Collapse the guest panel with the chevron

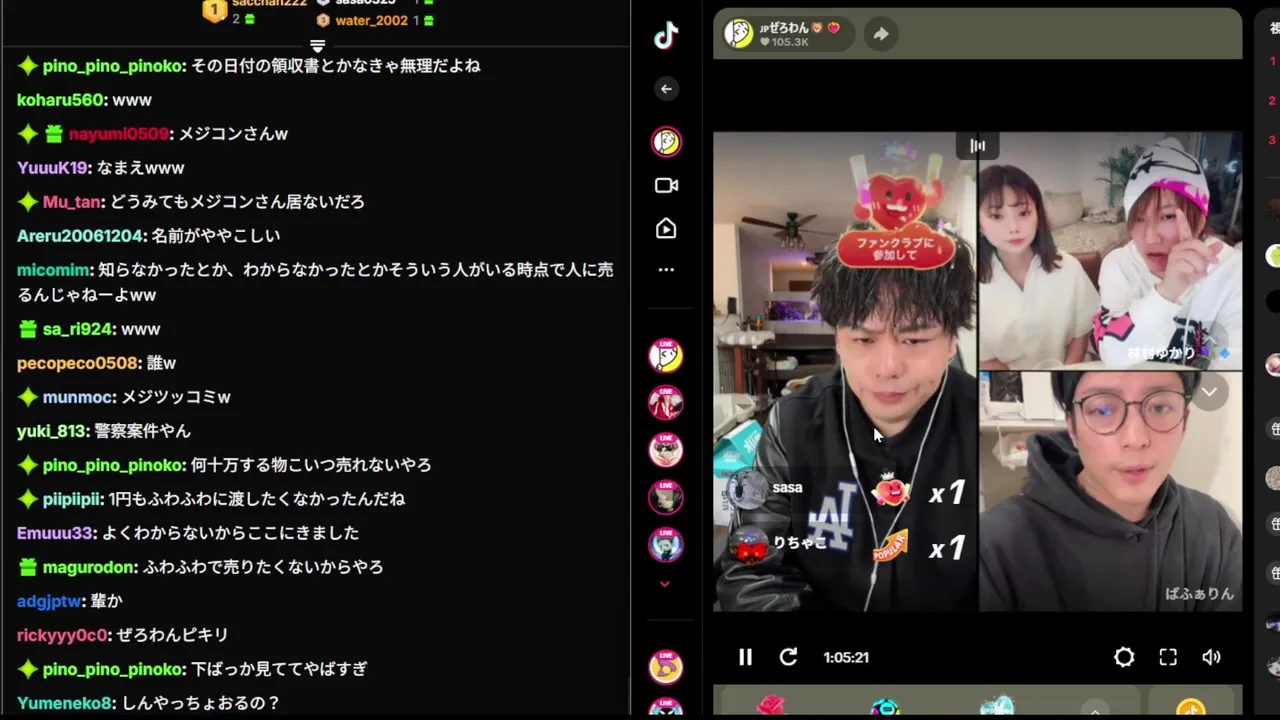[1209, 392]
